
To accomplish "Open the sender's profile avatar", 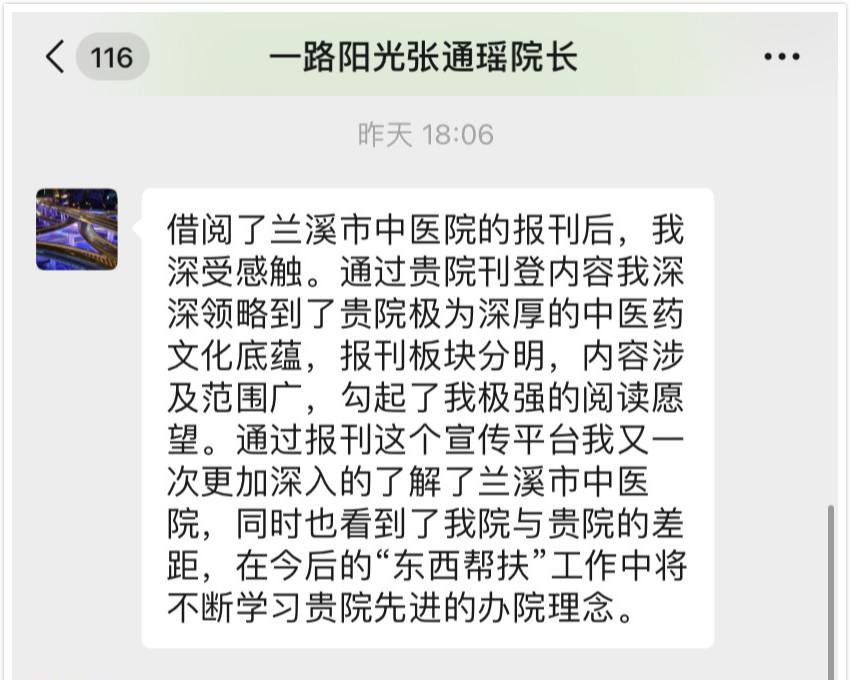I will 77,229.
